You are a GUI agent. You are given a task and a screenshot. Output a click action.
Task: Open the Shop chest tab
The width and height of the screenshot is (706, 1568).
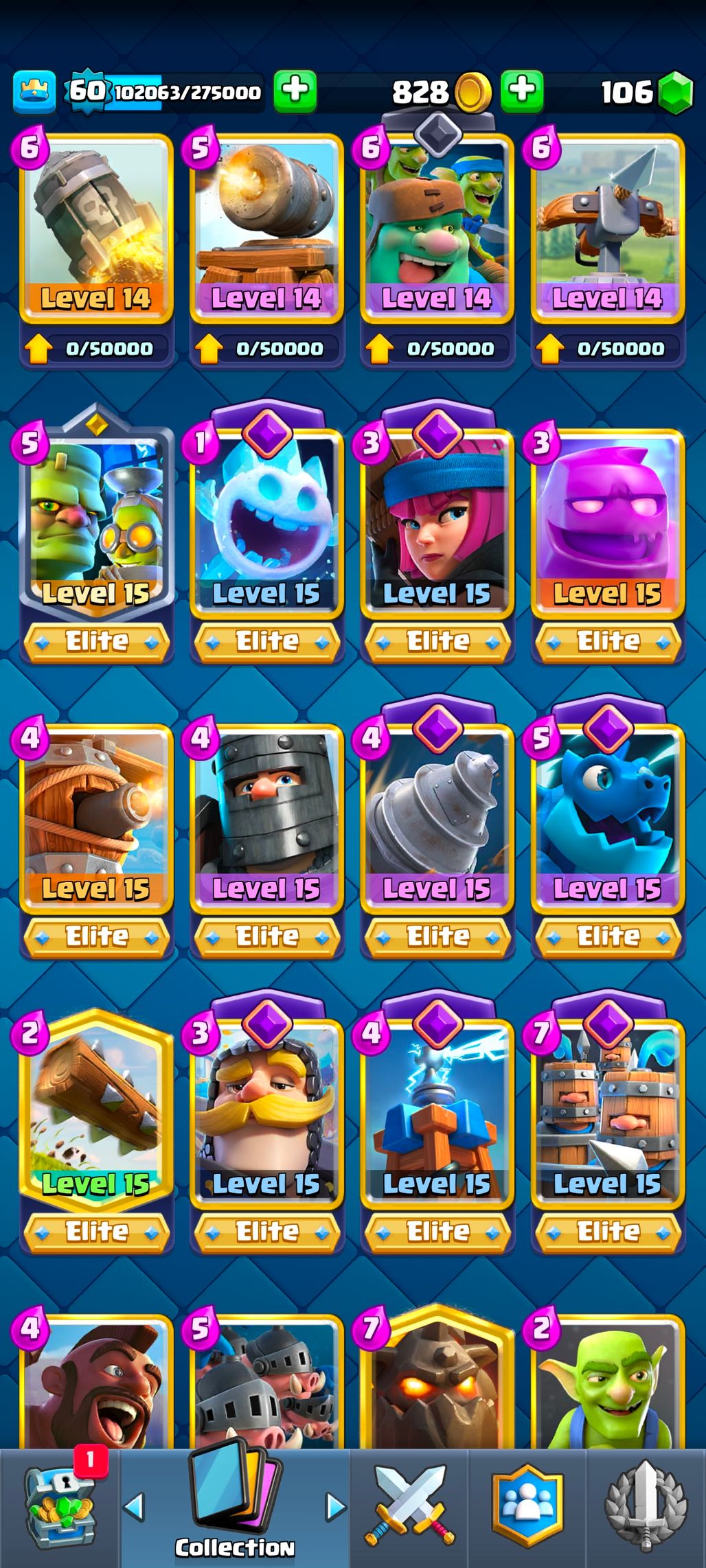[59, 1507]
